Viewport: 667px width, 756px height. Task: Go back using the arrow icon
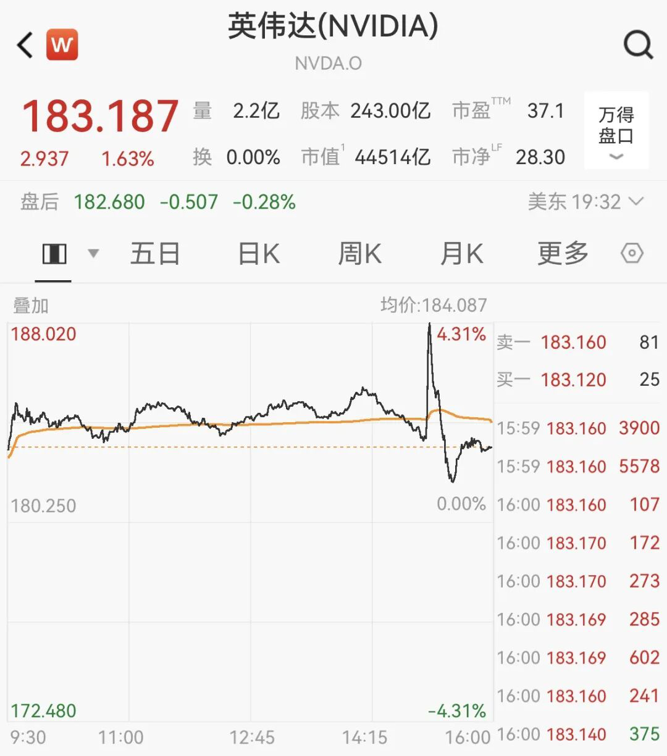(x=26, y=45)
